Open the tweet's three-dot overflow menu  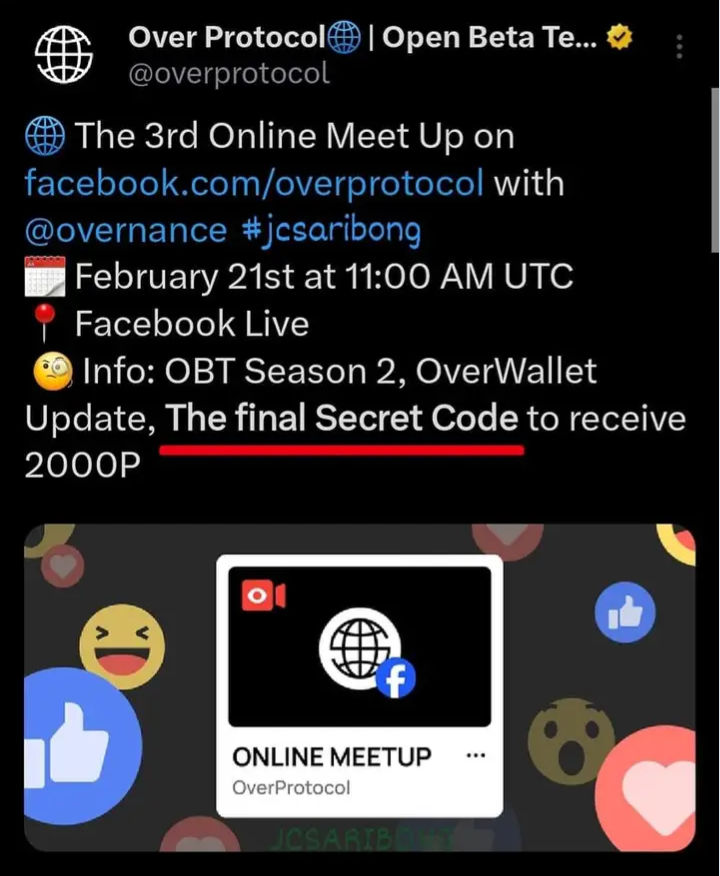pyautogui.click(x=681, y=47)
